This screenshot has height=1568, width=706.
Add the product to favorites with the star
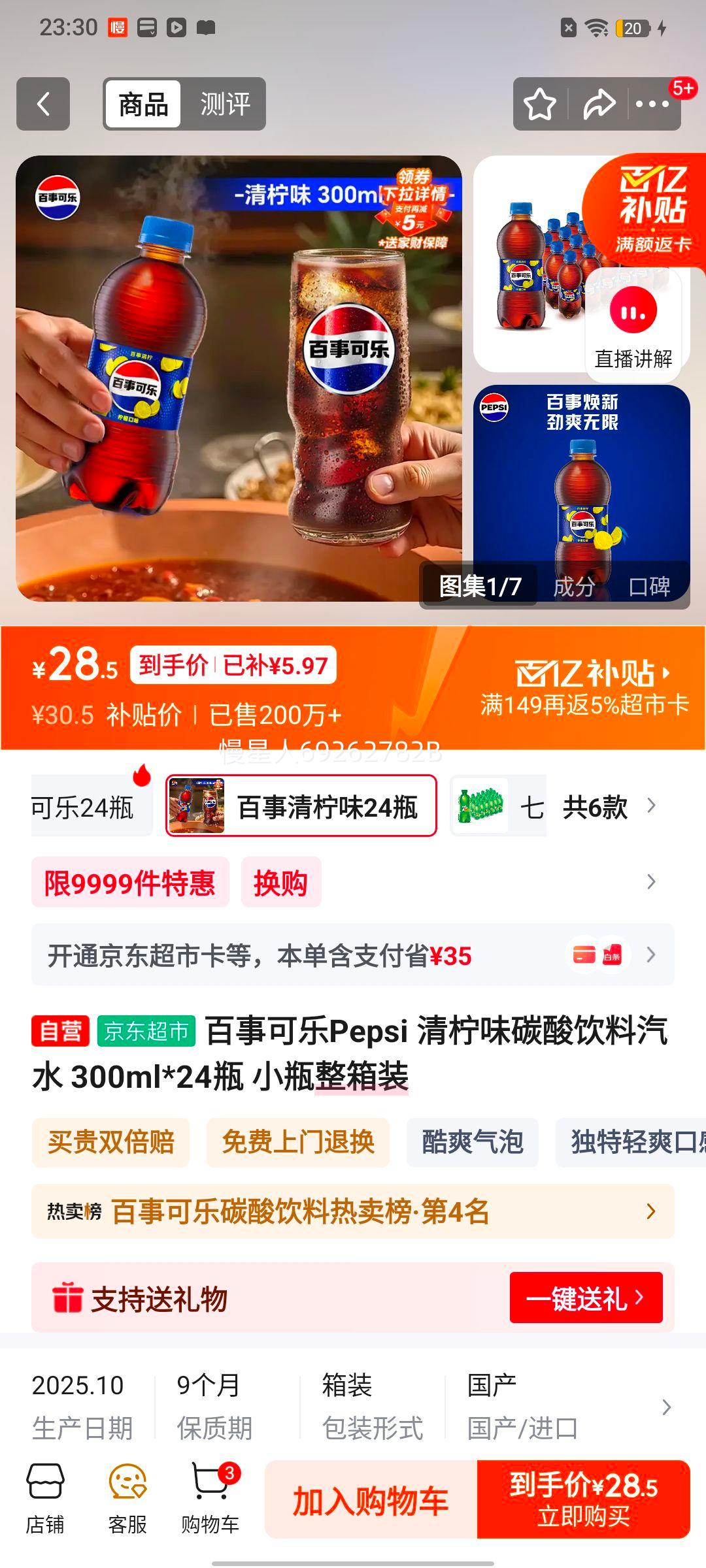540,103
